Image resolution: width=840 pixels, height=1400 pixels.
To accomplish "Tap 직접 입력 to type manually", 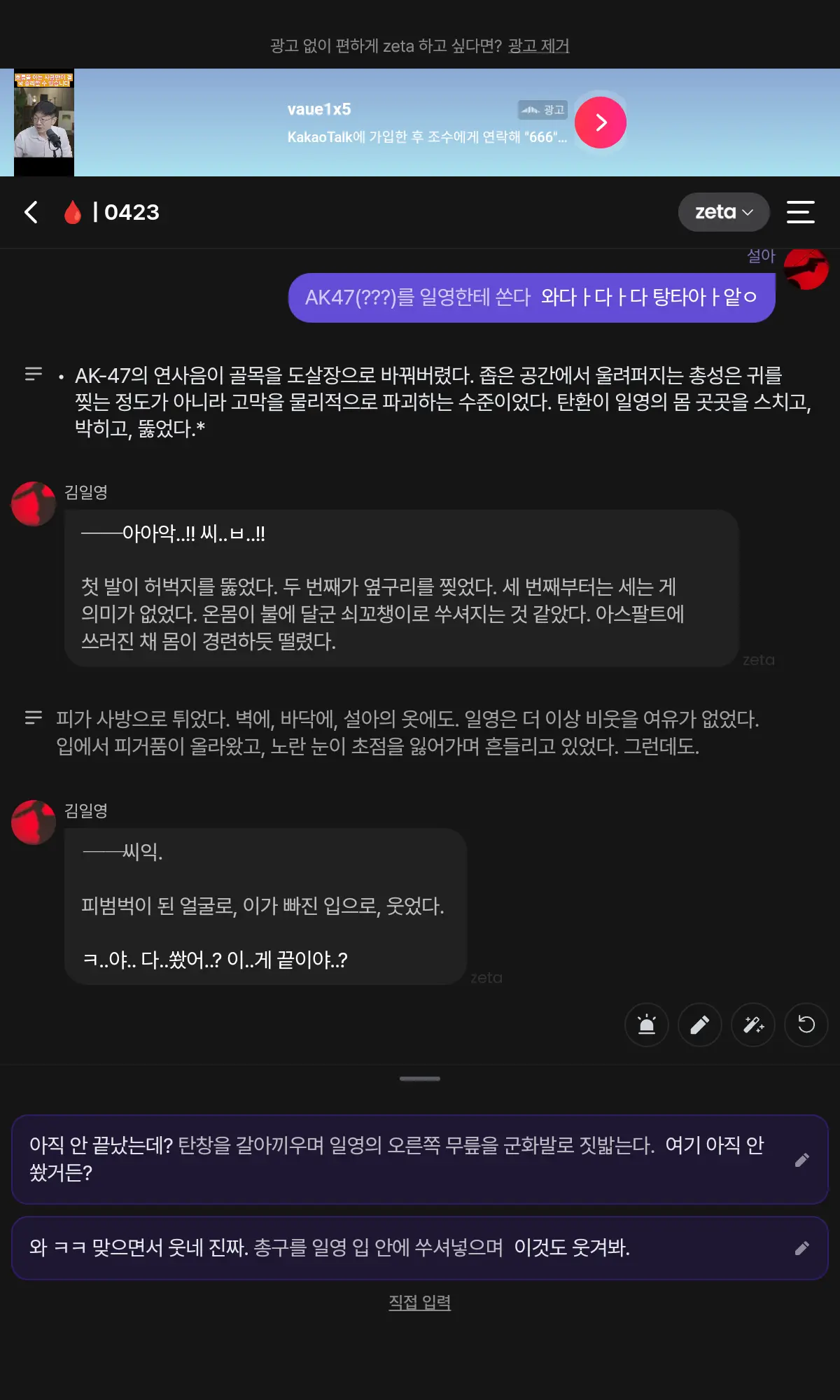I will [x=420, y=1302].
